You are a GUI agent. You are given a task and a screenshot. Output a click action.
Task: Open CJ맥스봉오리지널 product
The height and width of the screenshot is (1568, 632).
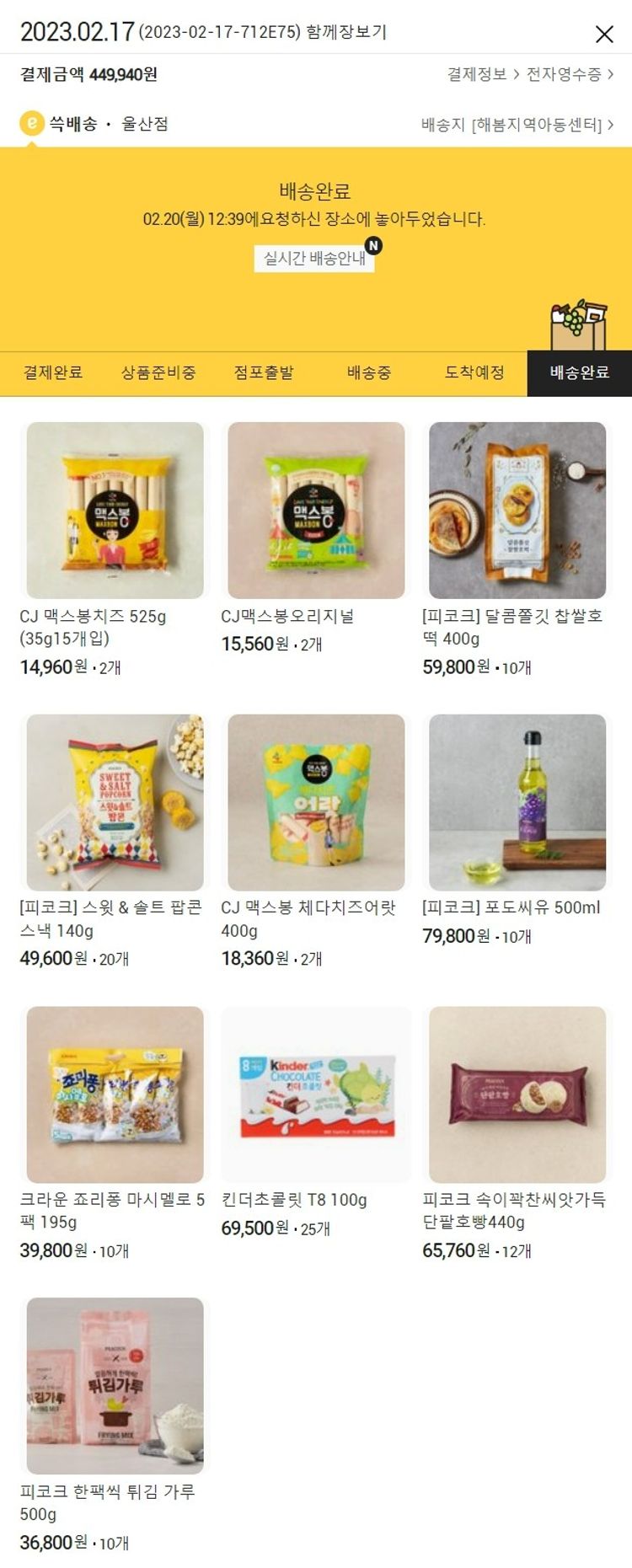[316, 511]
